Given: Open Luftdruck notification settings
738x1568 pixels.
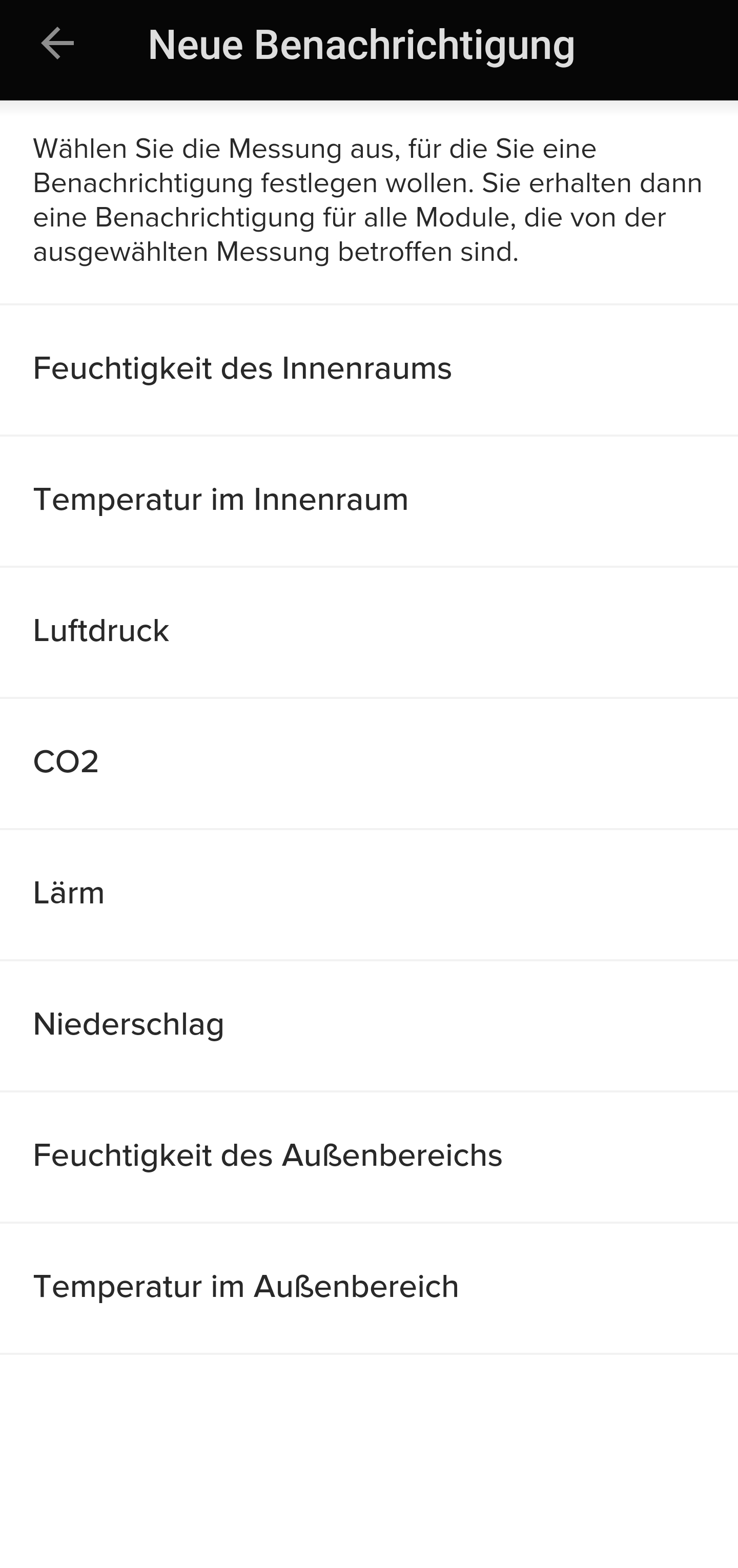Looking at the screenshot, I should 100,631.
